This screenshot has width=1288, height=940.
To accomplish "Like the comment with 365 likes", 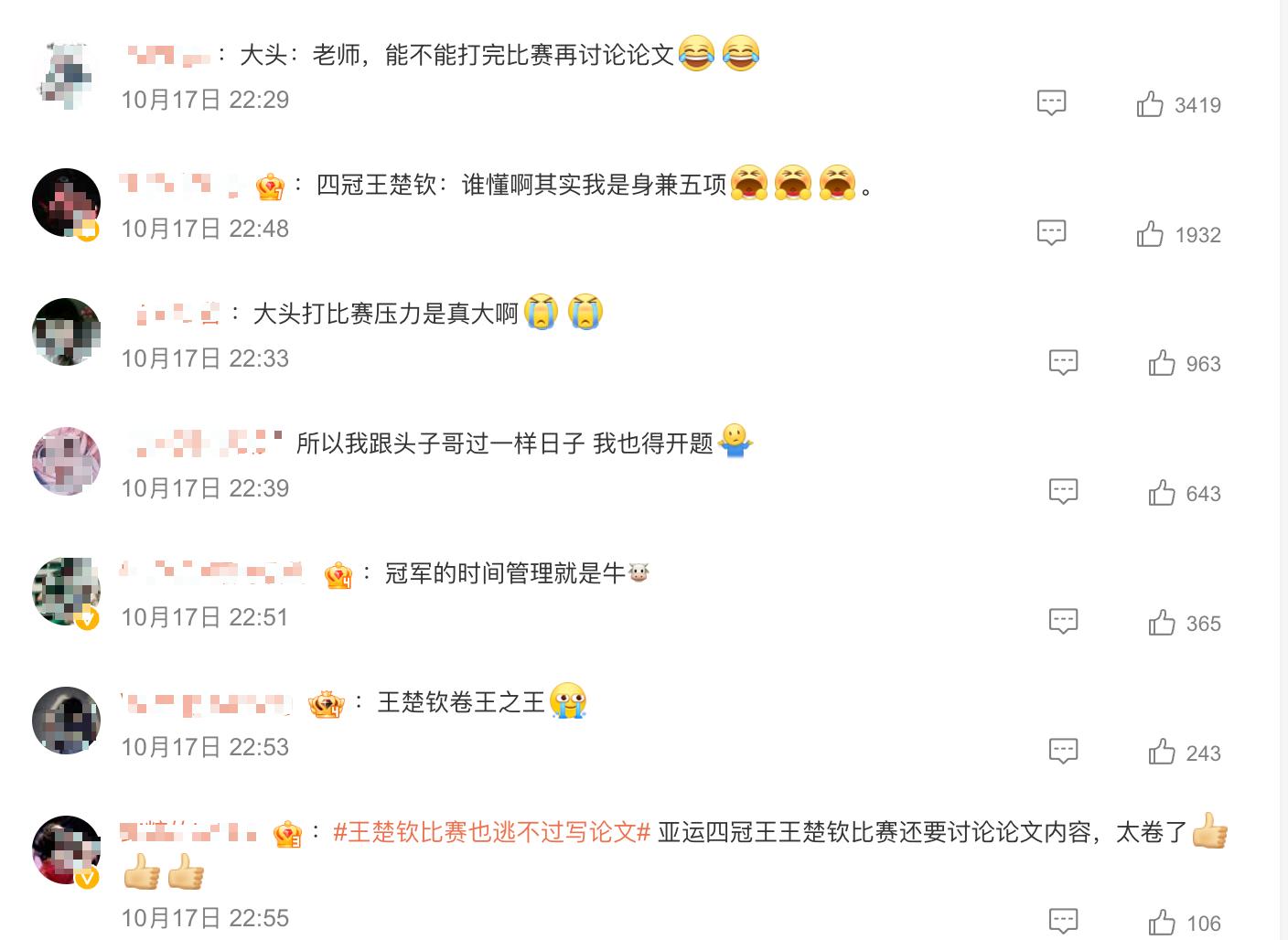I will click(1162, 623).
